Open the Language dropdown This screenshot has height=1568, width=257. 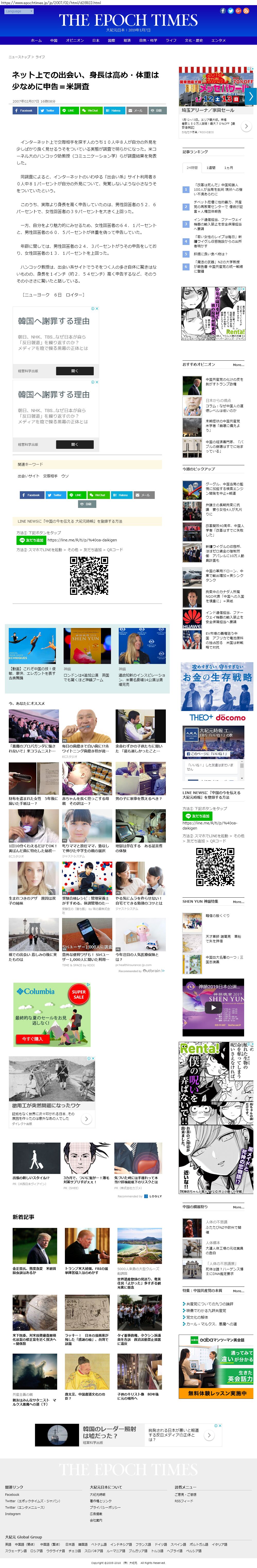[x=18, y=11]
